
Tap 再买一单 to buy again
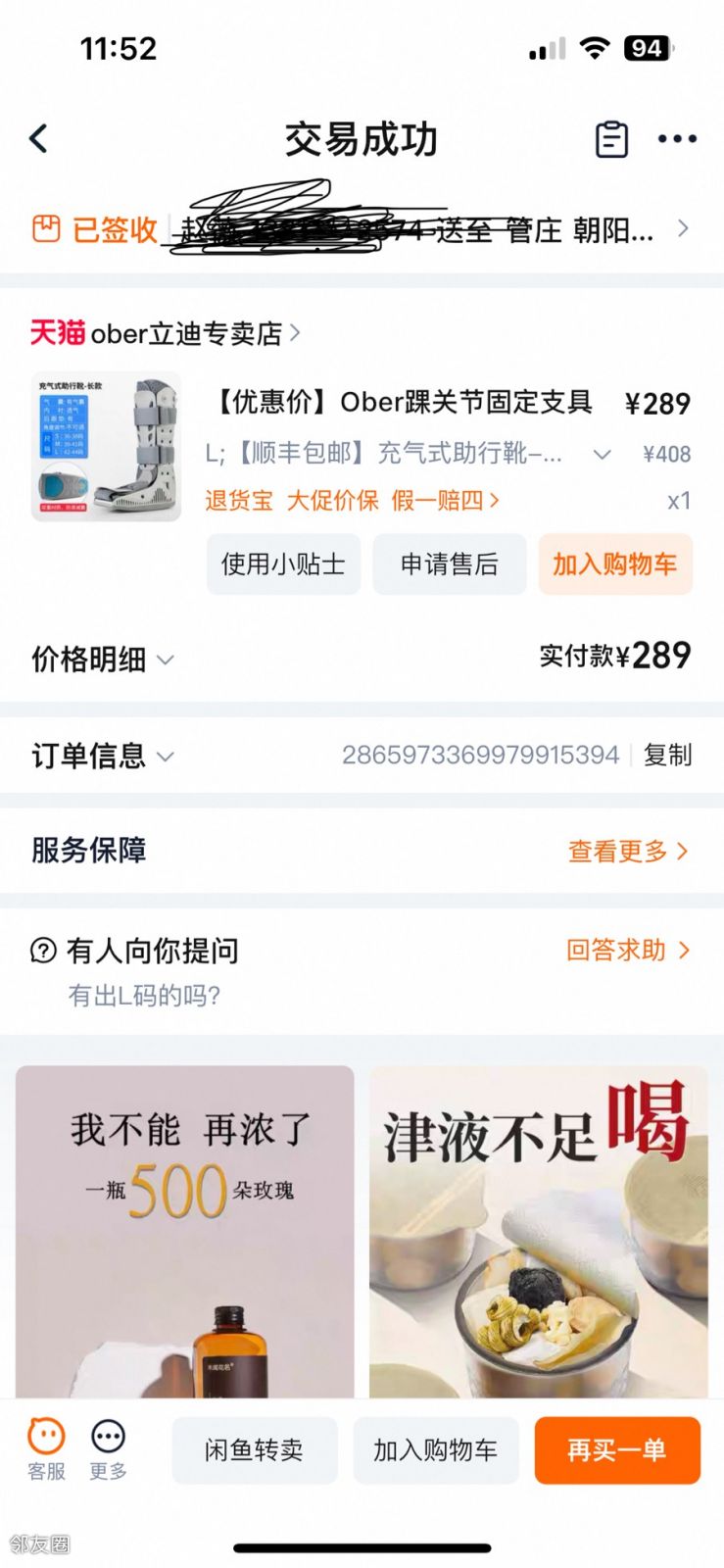click(x=616, y=1450)
